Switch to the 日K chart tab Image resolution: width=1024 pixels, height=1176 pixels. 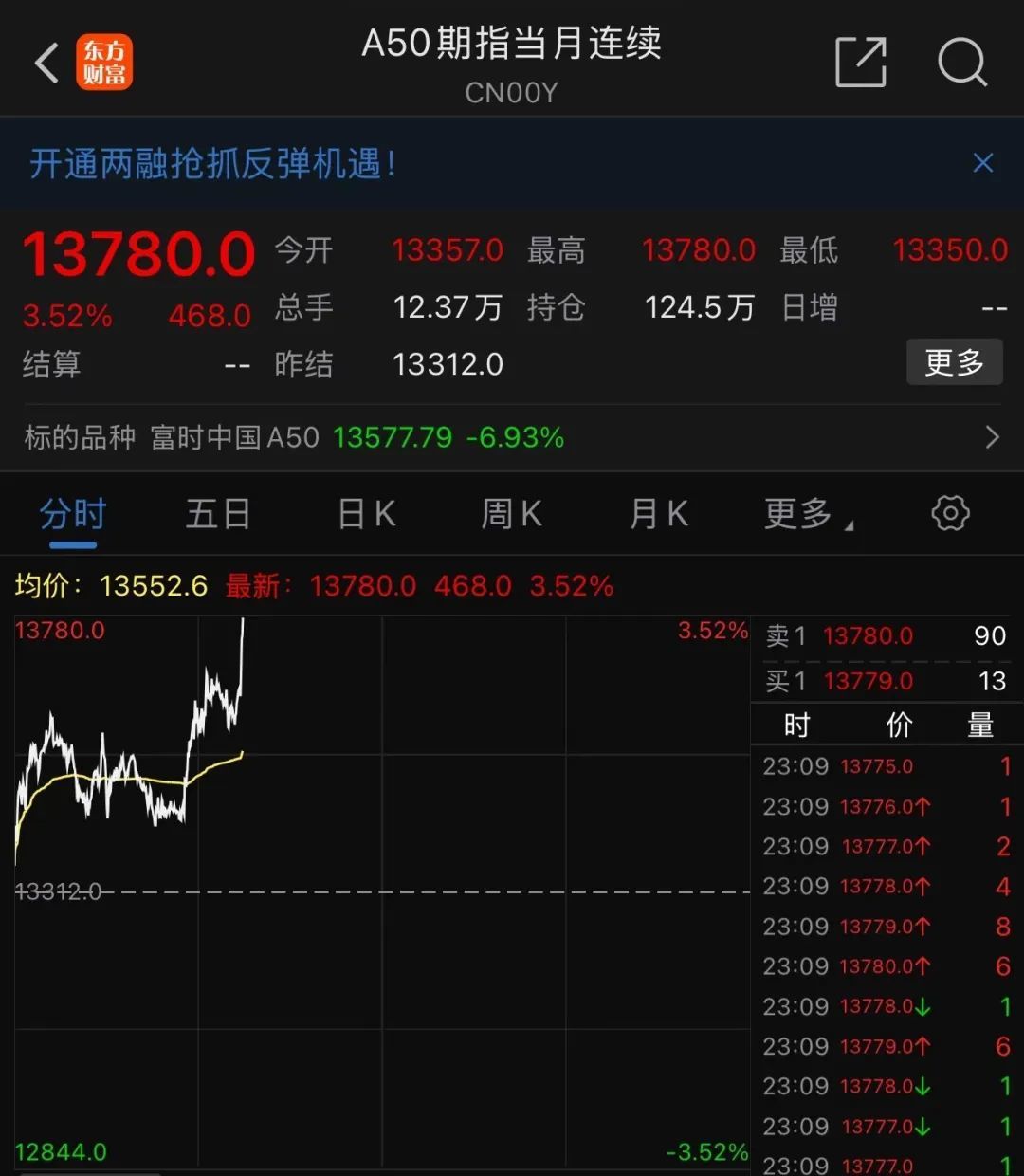click(367, 515)
